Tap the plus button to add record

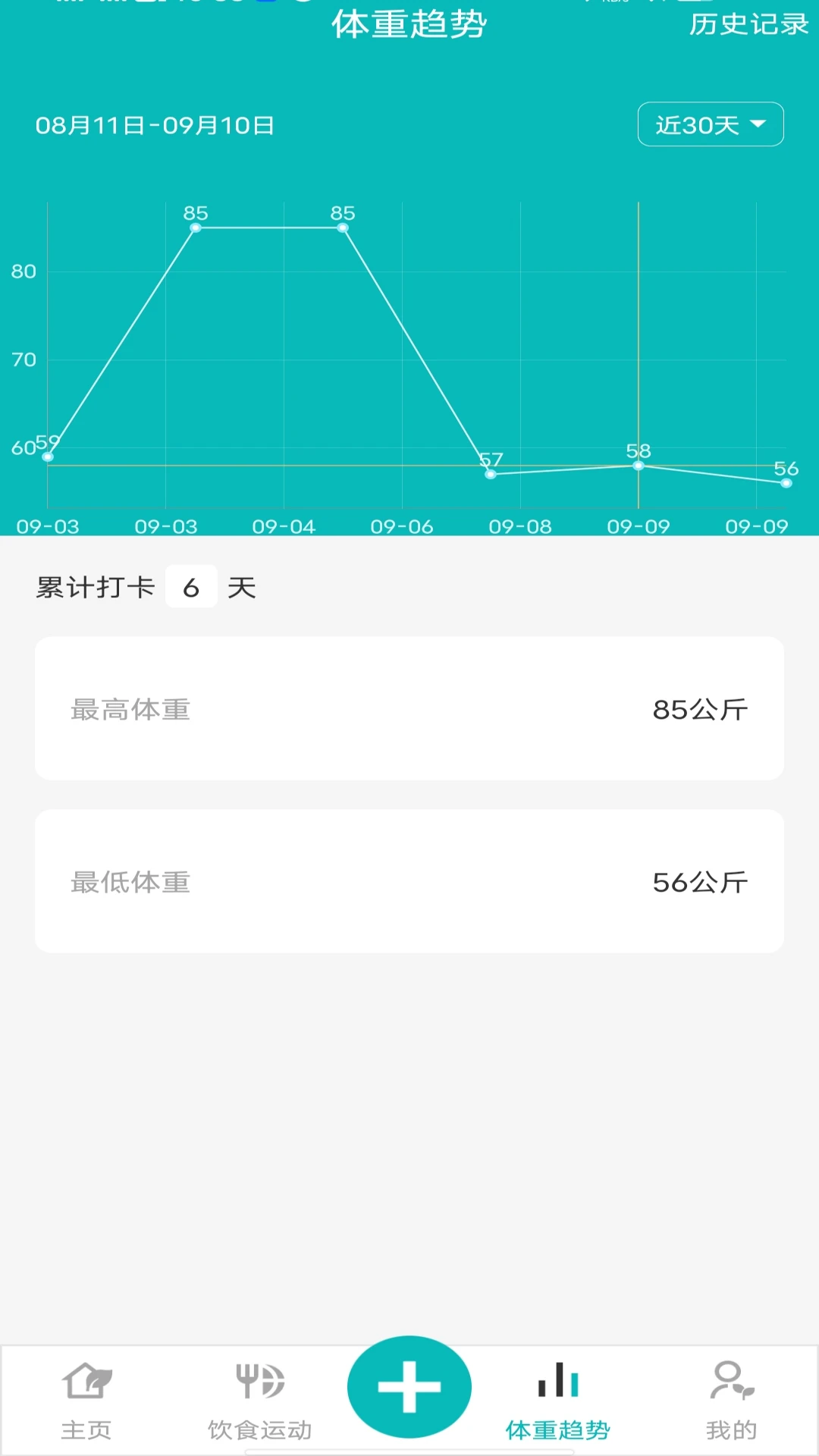point(409,1387)
